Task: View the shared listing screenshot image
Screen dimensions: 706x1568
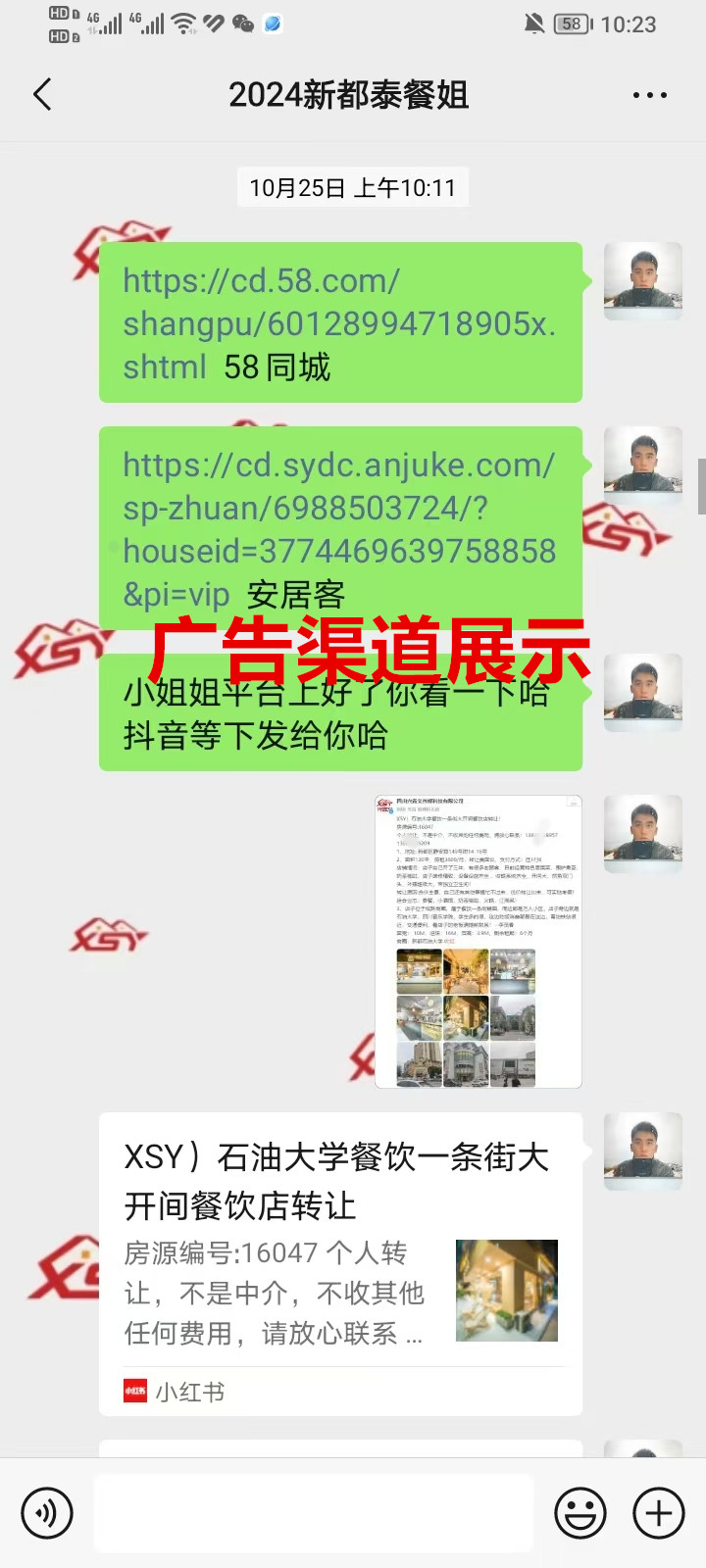Action: tap(479, 941)
